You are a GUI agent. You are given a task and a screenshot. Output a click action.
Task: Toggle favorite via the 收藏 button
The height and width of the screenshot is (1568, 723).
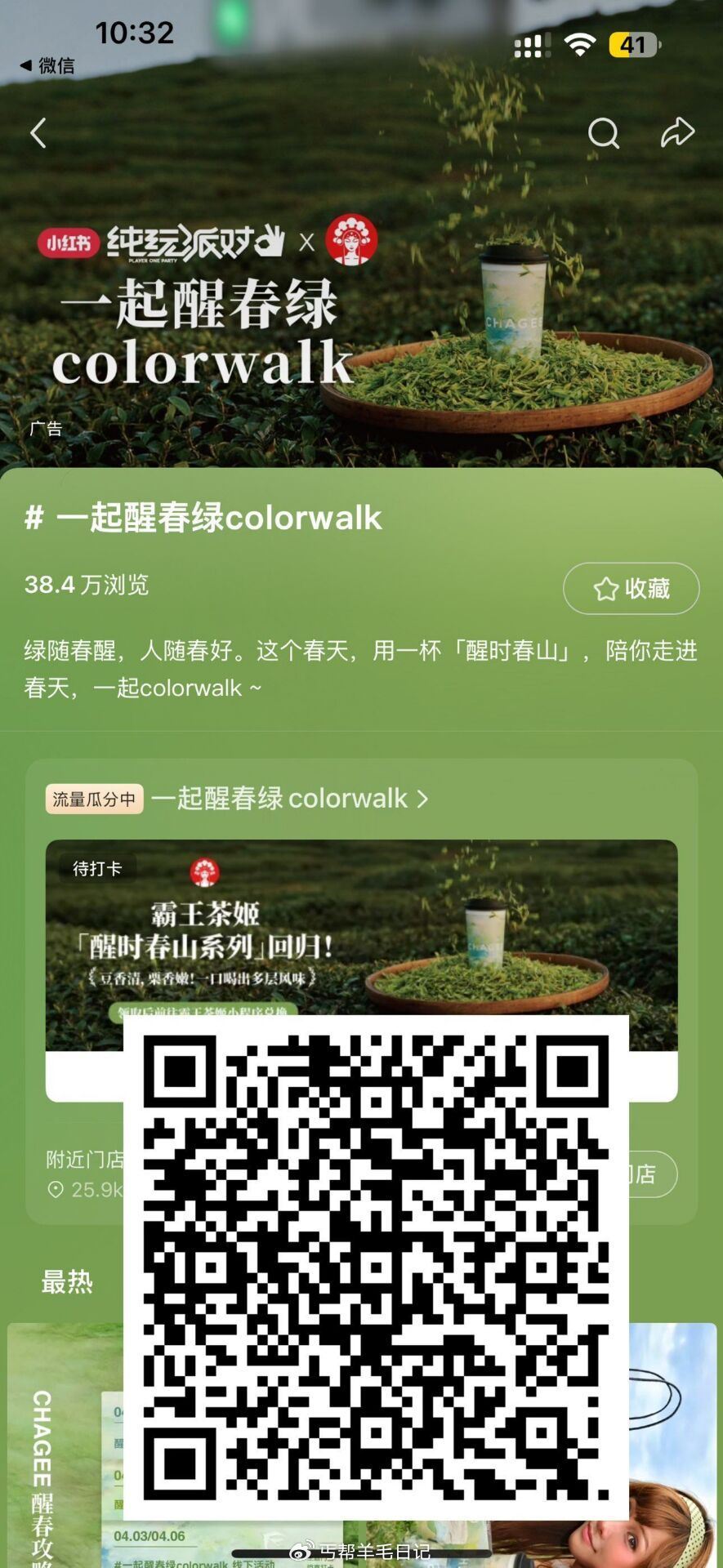click(633, 587)
